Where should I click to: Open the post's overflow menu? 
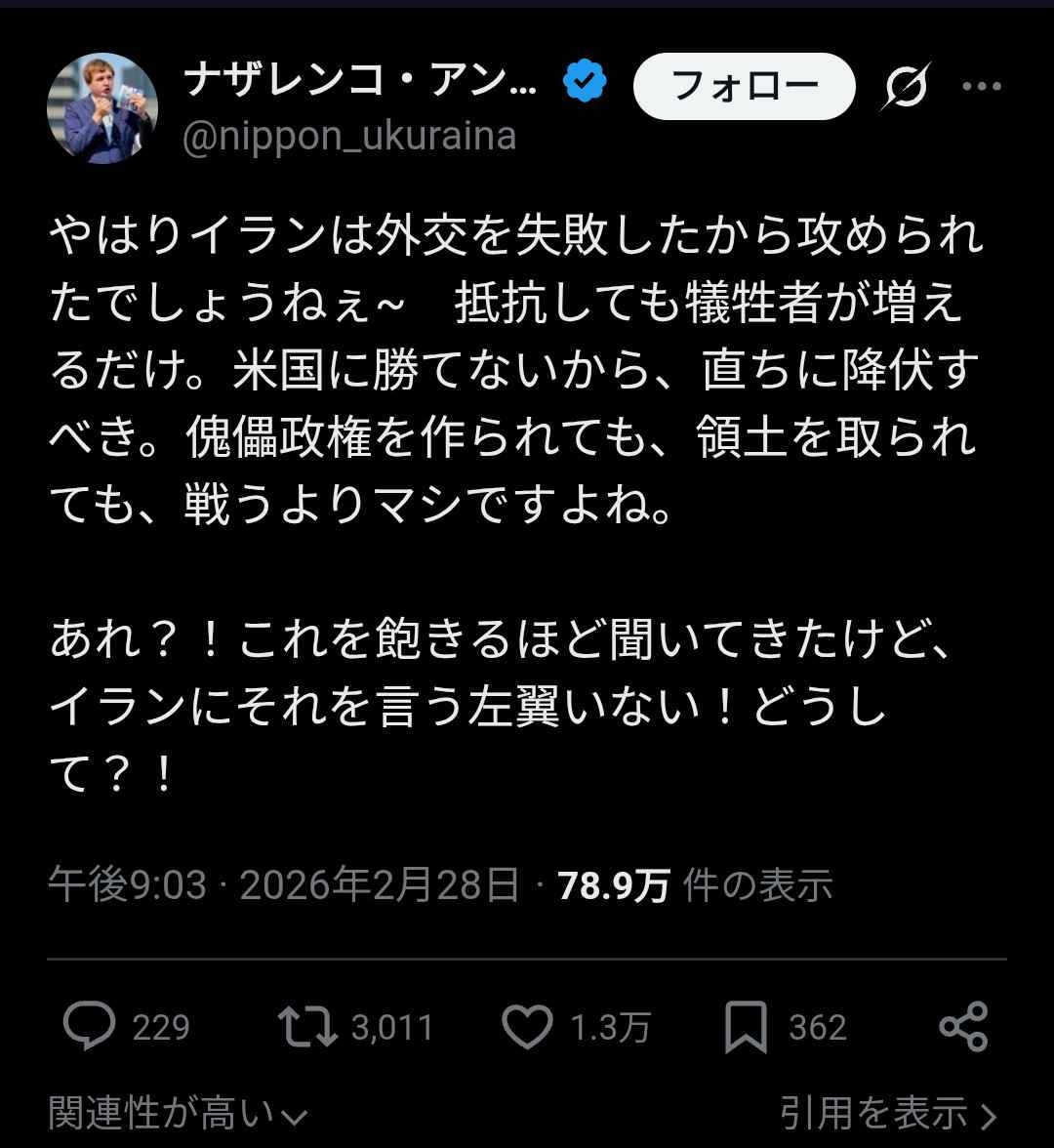pos(982,87)
